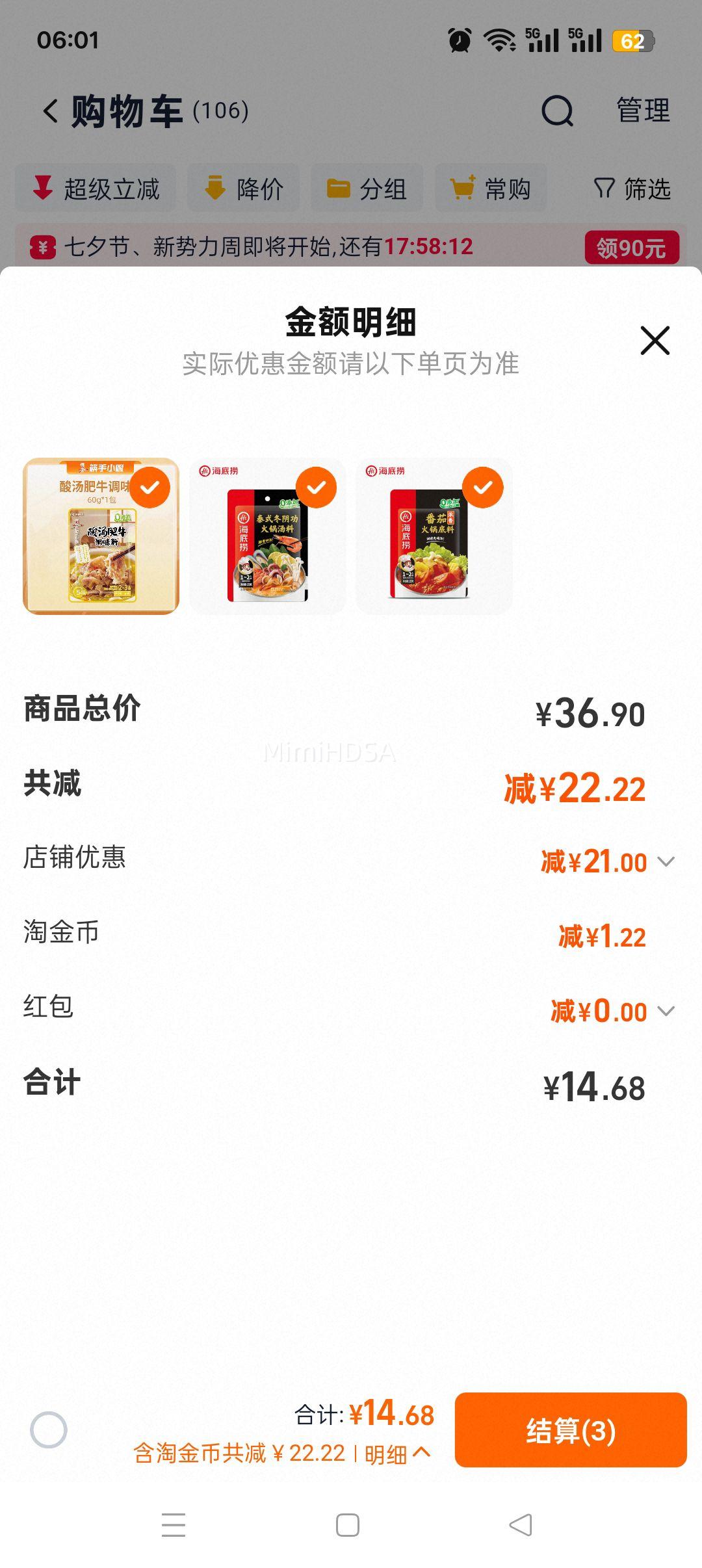The width and height of the screenshot is (702, 1568).
Task: Expand 店铺优惠 discount details
Action: [x=666, y=862]
